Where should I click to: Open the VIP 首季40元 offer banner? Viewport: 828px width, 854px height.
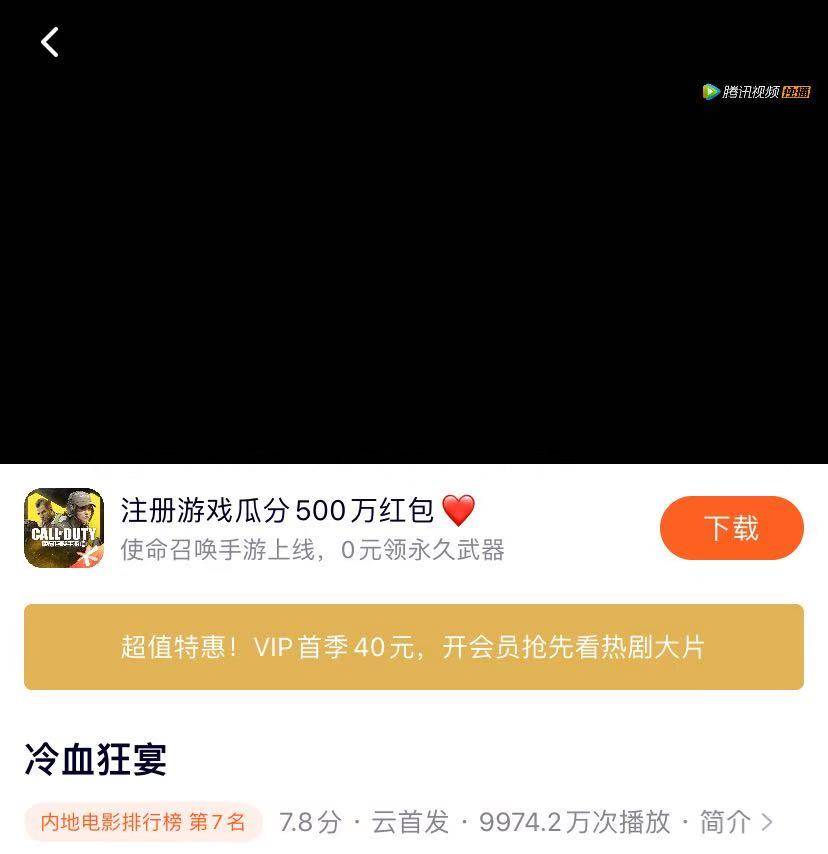pos(413,647)
